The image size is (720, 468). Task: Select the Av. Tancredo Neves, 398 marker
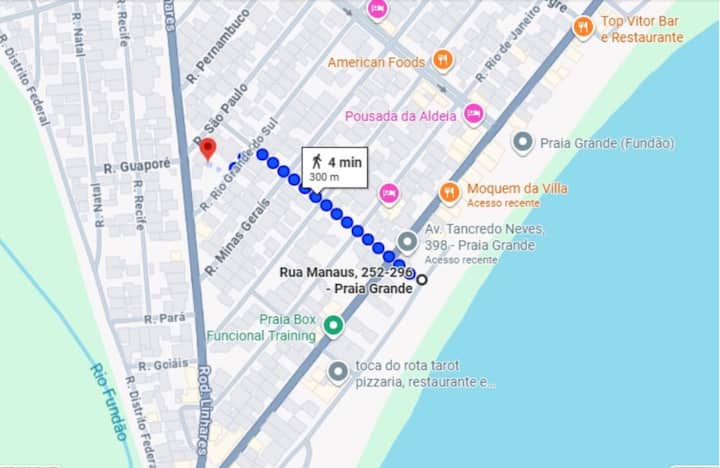coord(407,241)
